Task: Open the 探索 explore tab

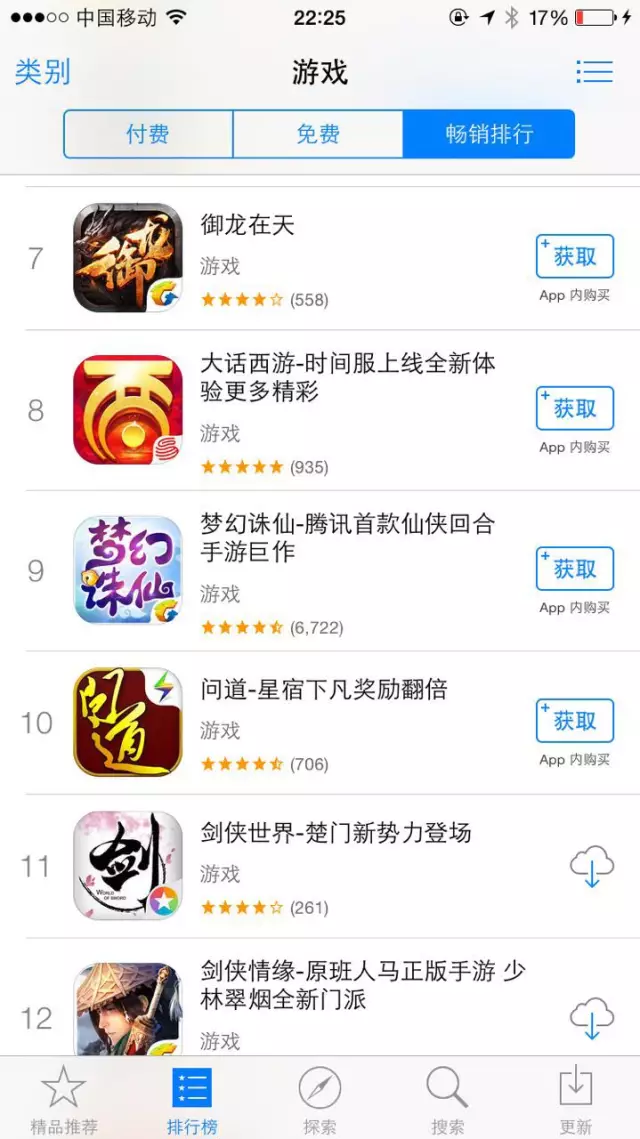Action: [x=320, y=1098]
